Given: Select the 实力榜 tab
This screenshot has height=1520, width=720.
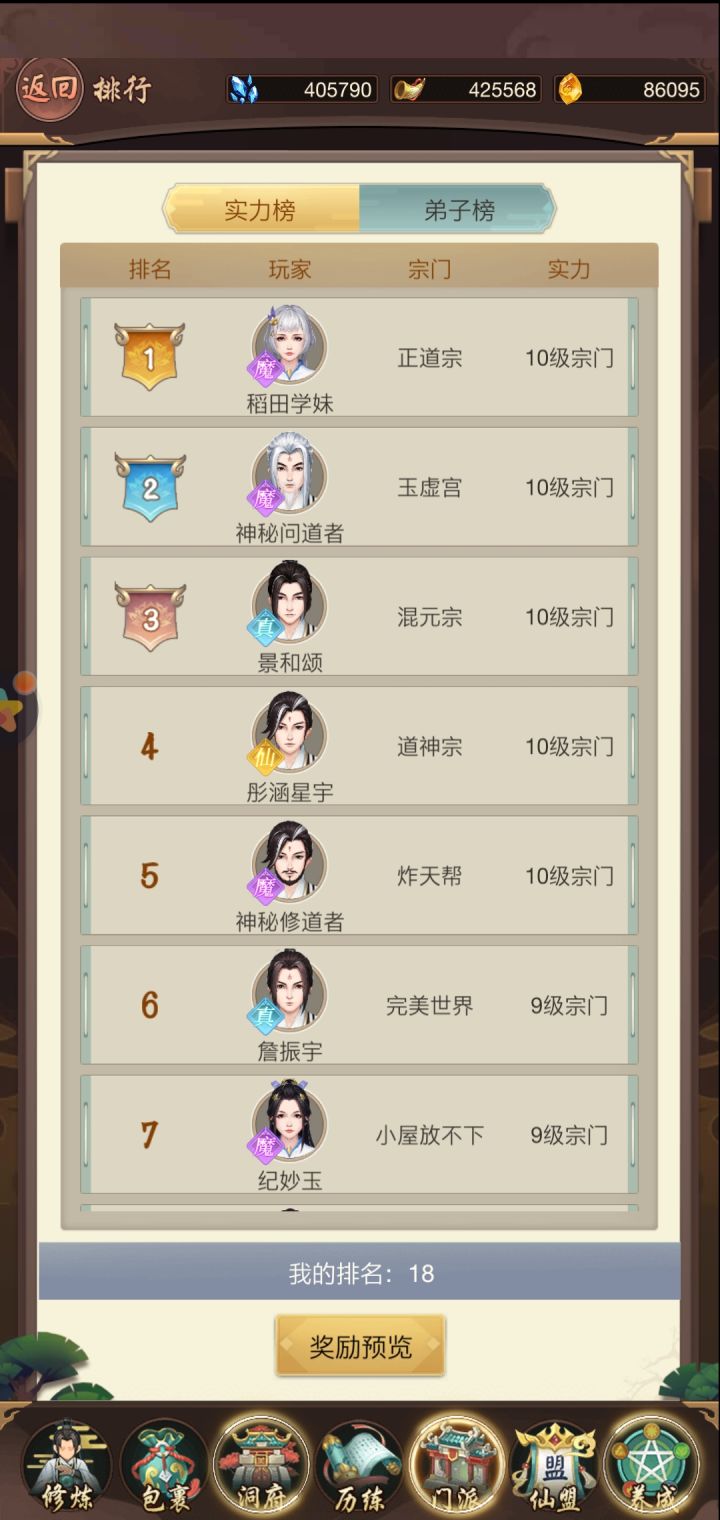Looking at the screenshot, I should click(262, 210).
